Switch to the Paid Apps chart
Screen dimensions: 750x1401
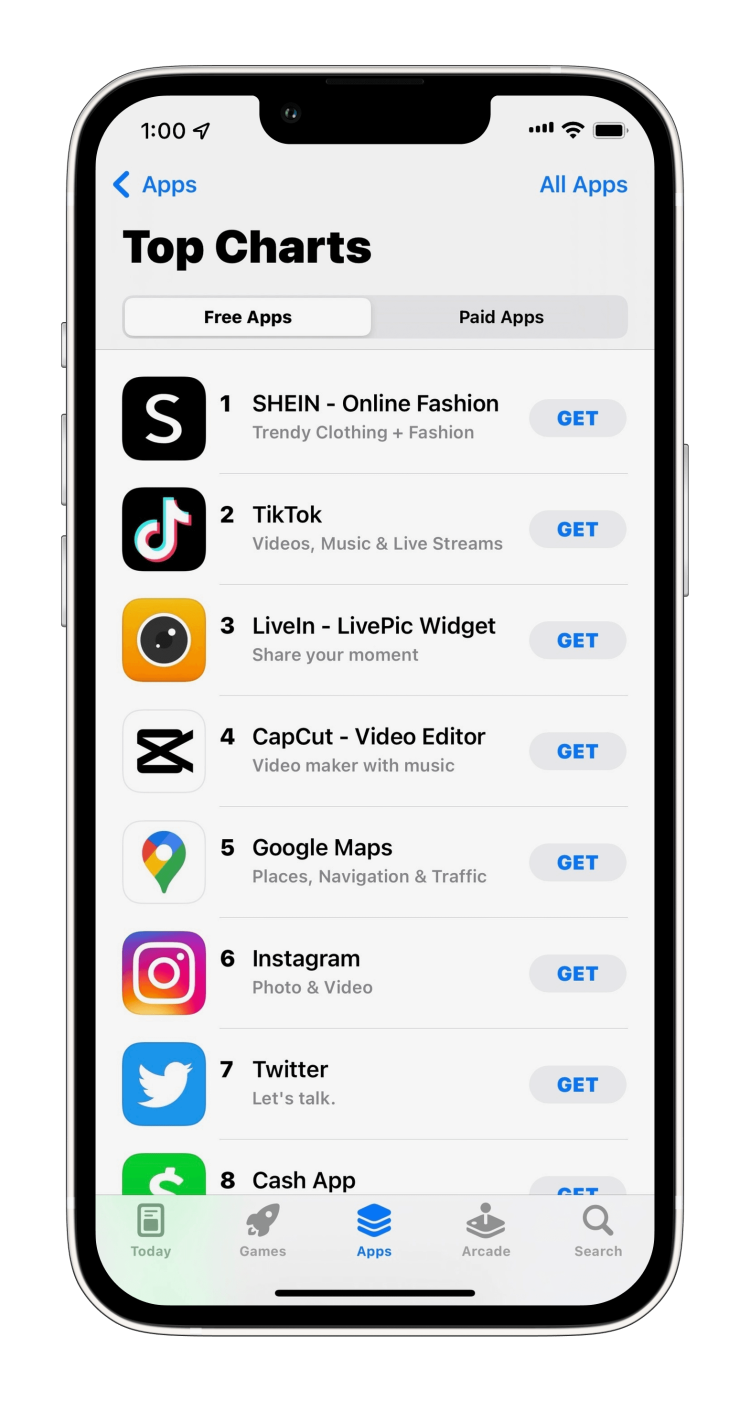[501, 317]
